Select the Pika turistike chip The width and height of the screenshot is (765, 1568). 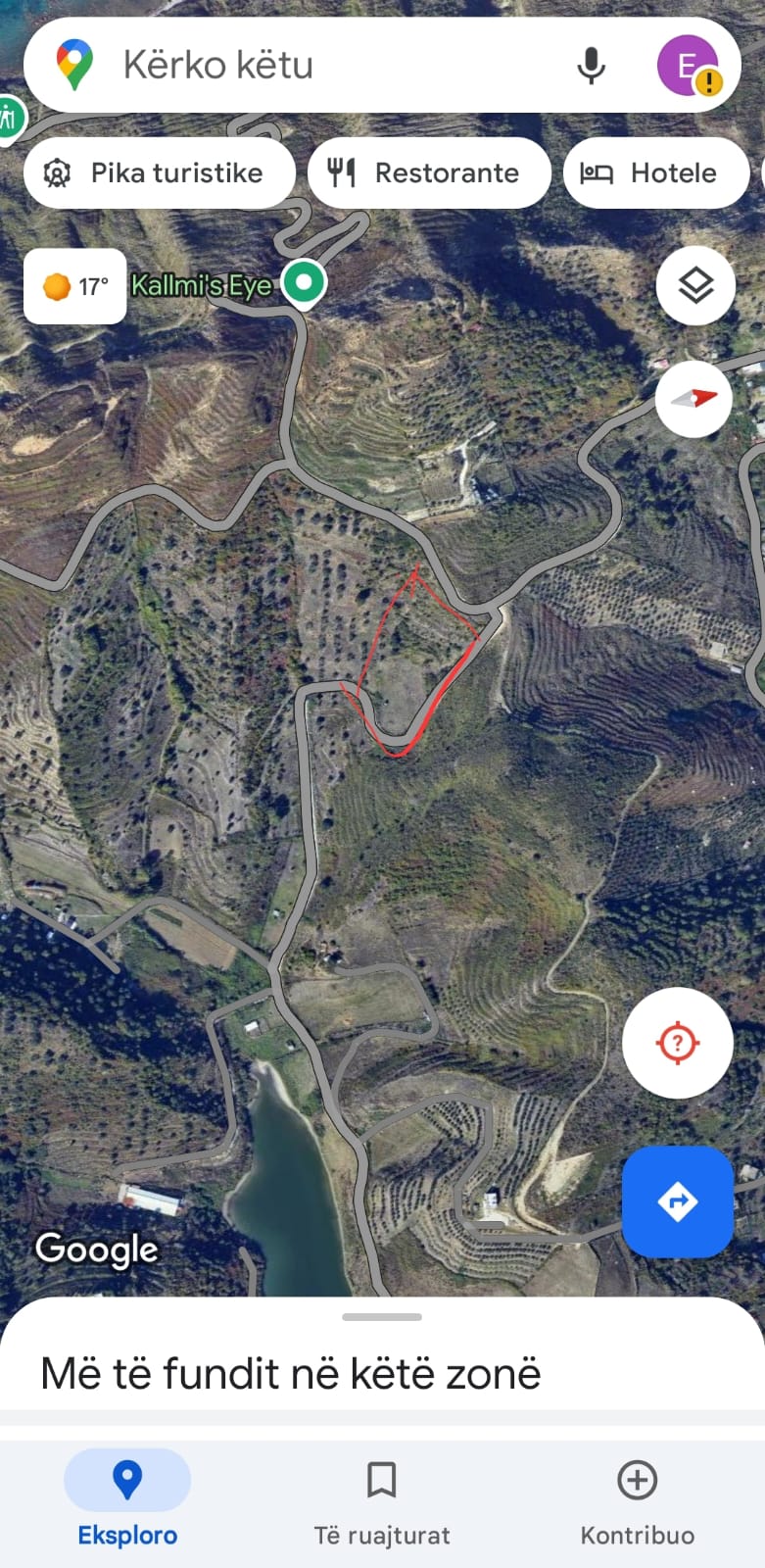click(160, 172)
